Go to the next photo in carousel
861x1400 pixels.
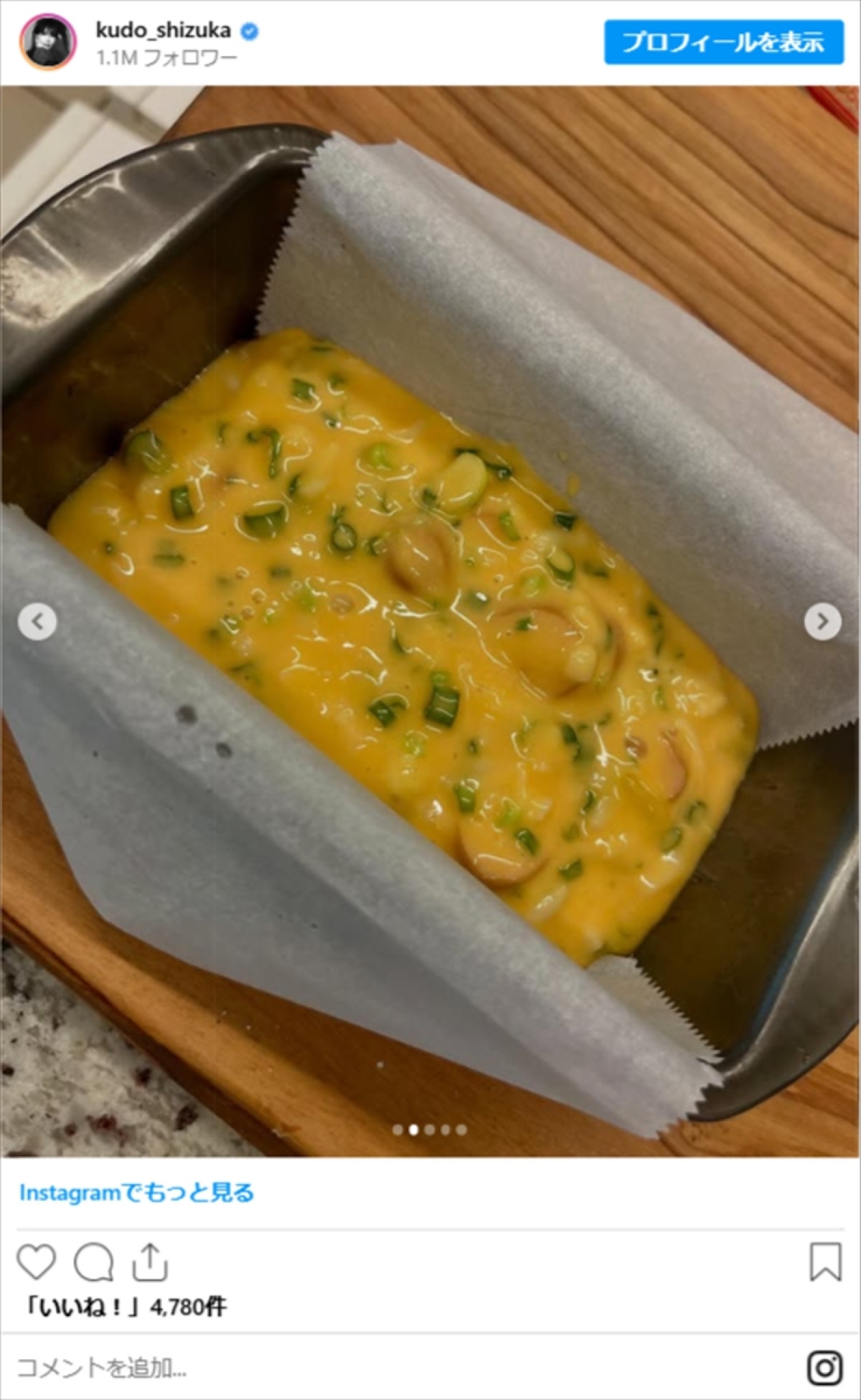pyautogui.click(x=822, y=622)
